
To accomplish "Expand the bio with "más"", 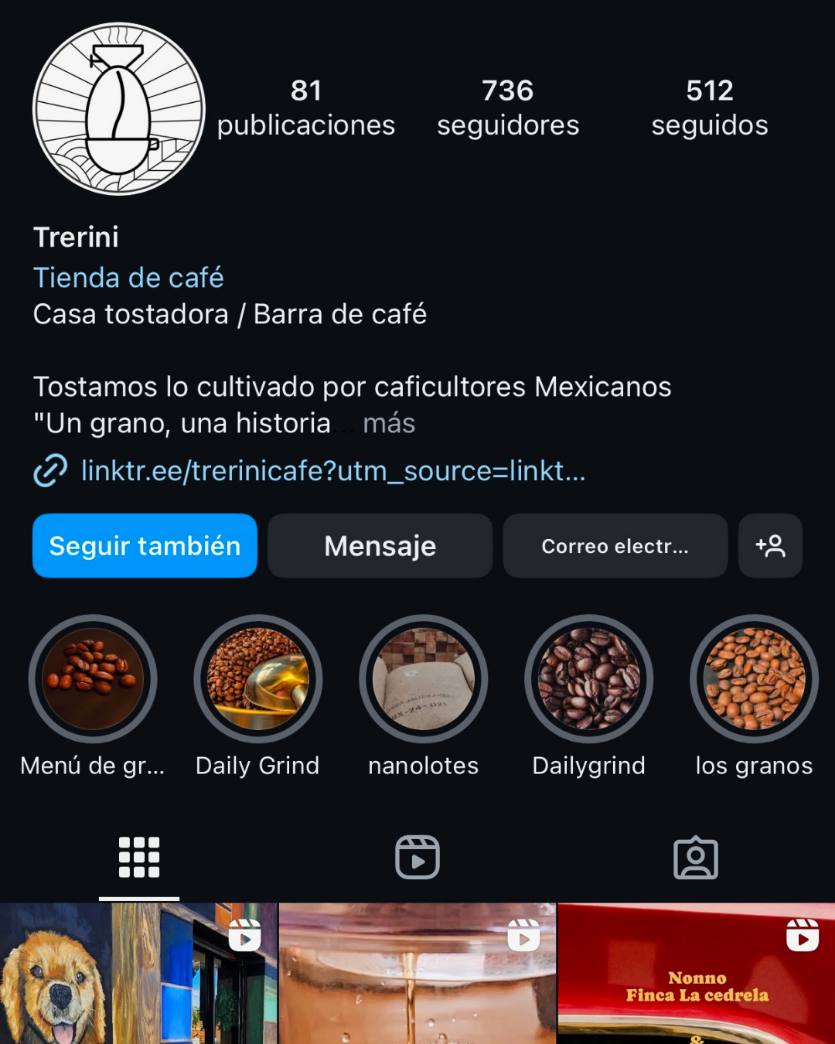I will coord(389,423).
